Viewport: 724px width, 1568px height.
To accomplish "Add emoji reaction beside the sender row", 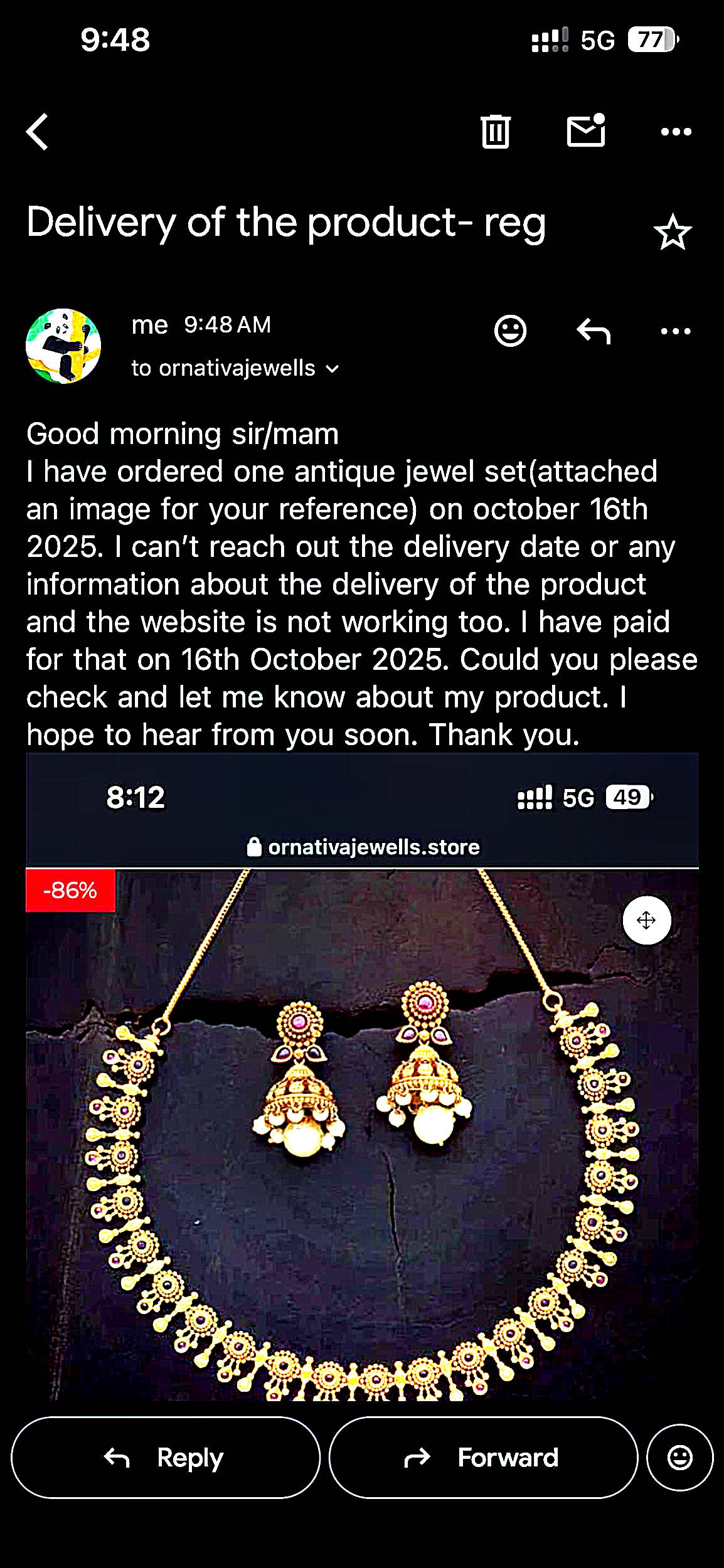I will click(x=510, y=330).
